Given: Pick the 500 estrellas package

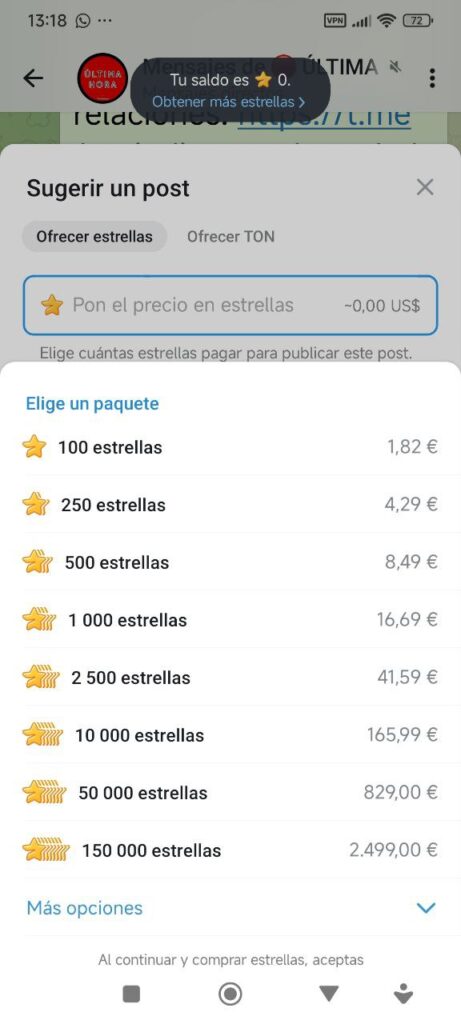Looking at the screenshot, I should pyautogui.click(x=230, y=562).
